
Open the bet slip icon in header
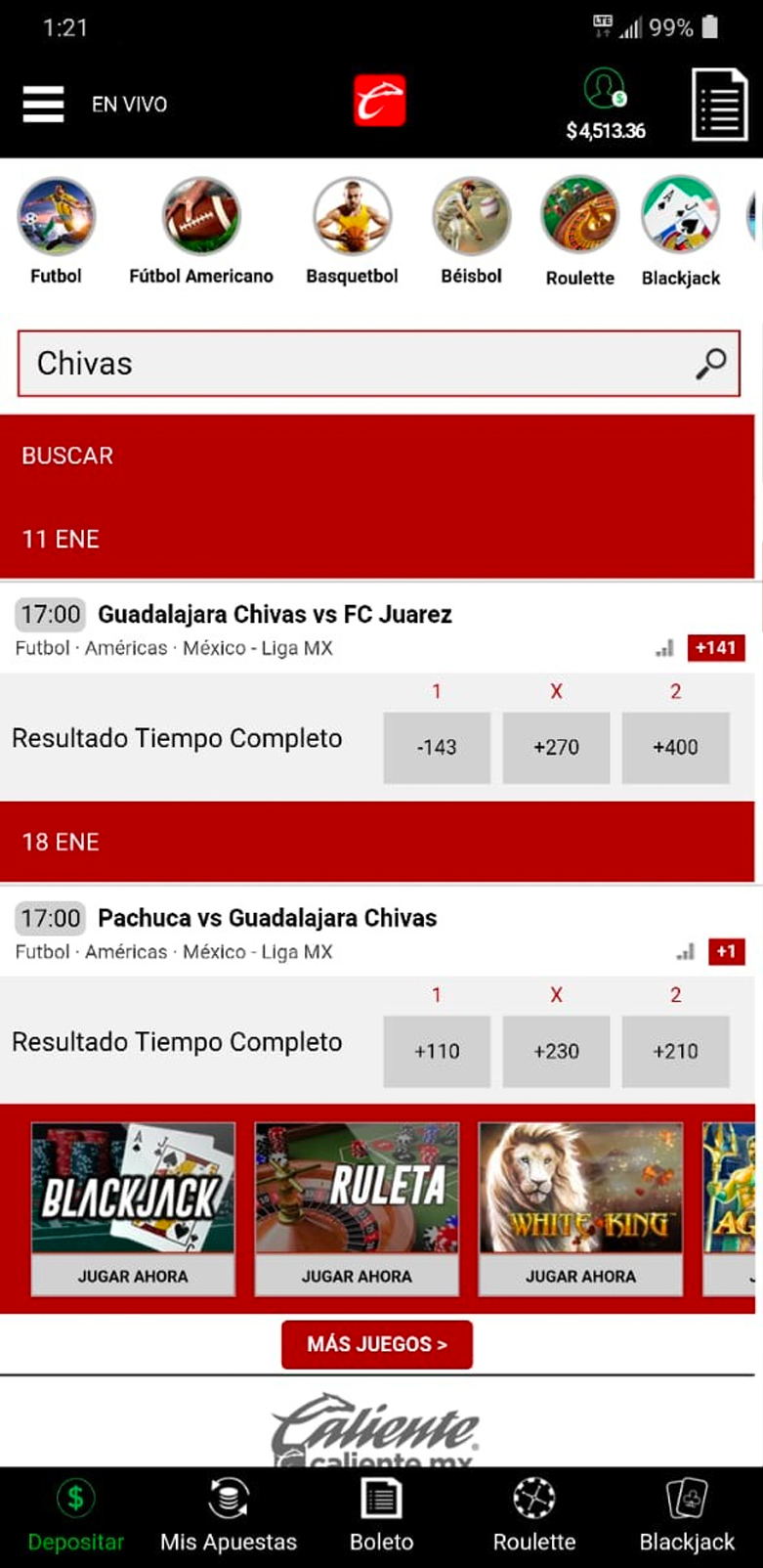pos(720,105)
